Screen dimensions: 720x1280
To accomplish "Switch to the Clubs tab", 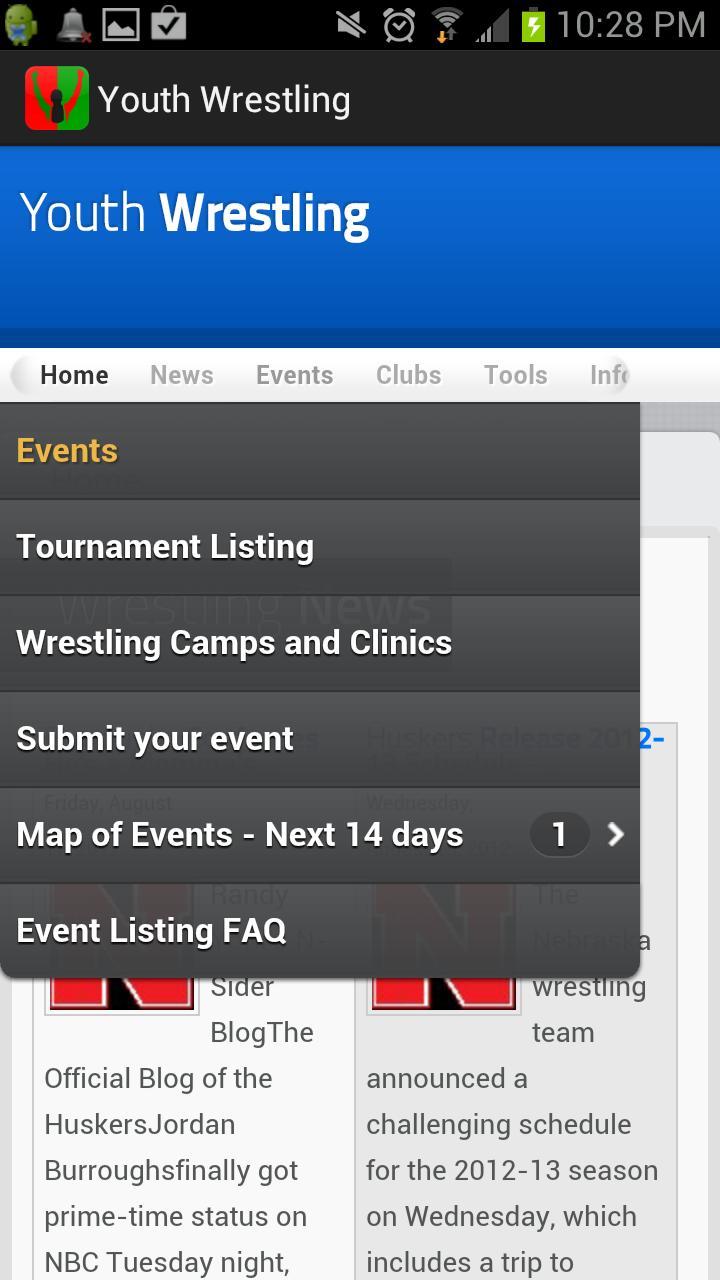I will tap(408, 375).
